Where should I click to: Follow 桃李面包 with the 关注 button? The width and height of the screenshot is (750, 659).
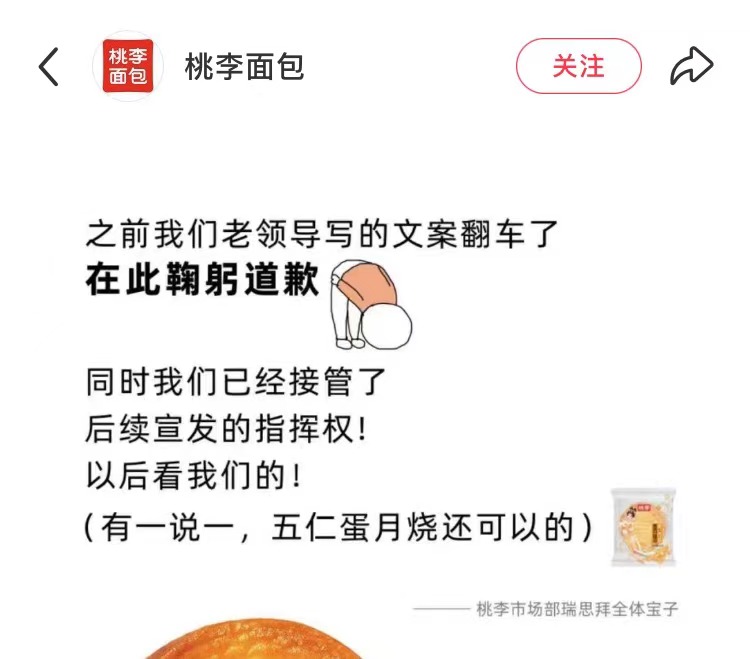(578, 66)
